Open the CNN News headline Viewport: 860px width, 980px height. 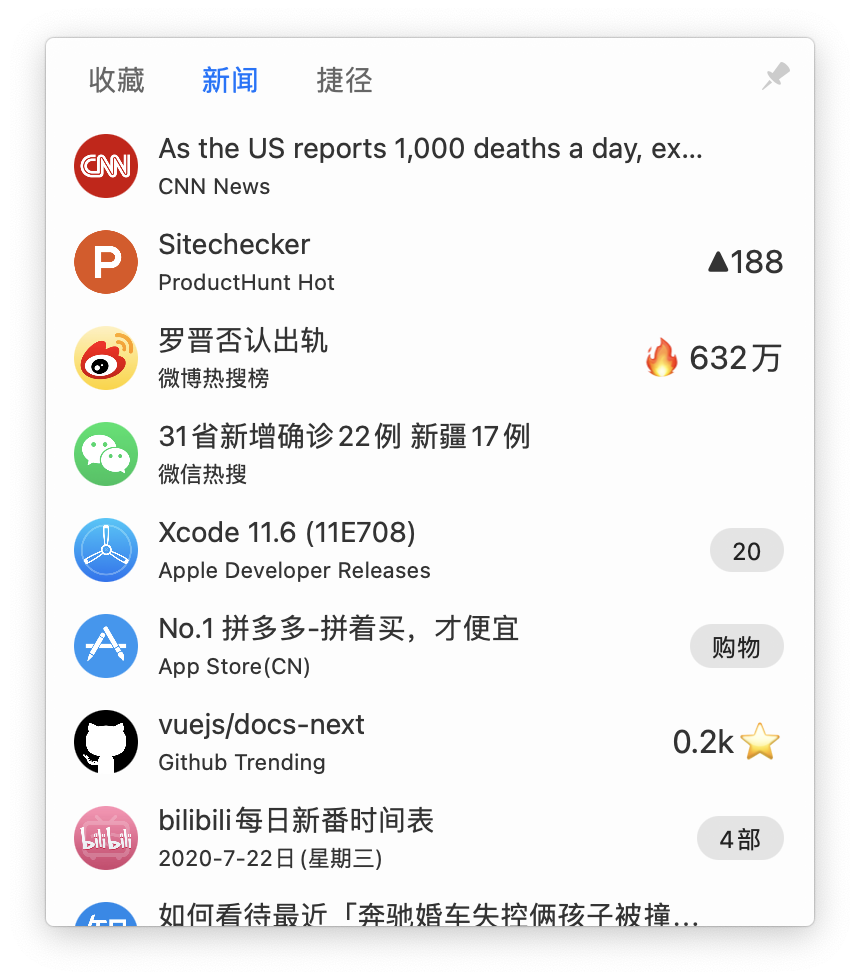click(x=430, y=166)
